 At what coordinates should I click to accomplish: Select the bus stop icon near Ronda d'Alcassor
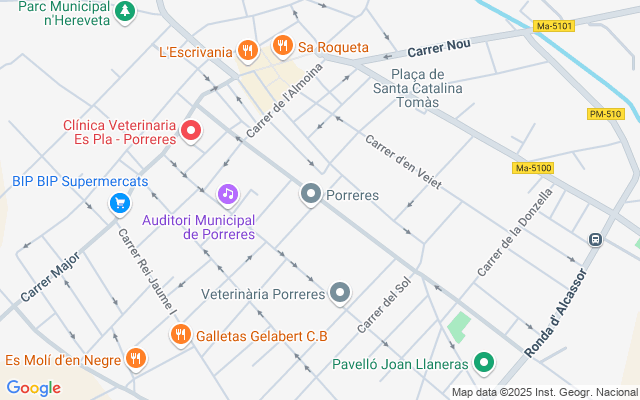595,240
